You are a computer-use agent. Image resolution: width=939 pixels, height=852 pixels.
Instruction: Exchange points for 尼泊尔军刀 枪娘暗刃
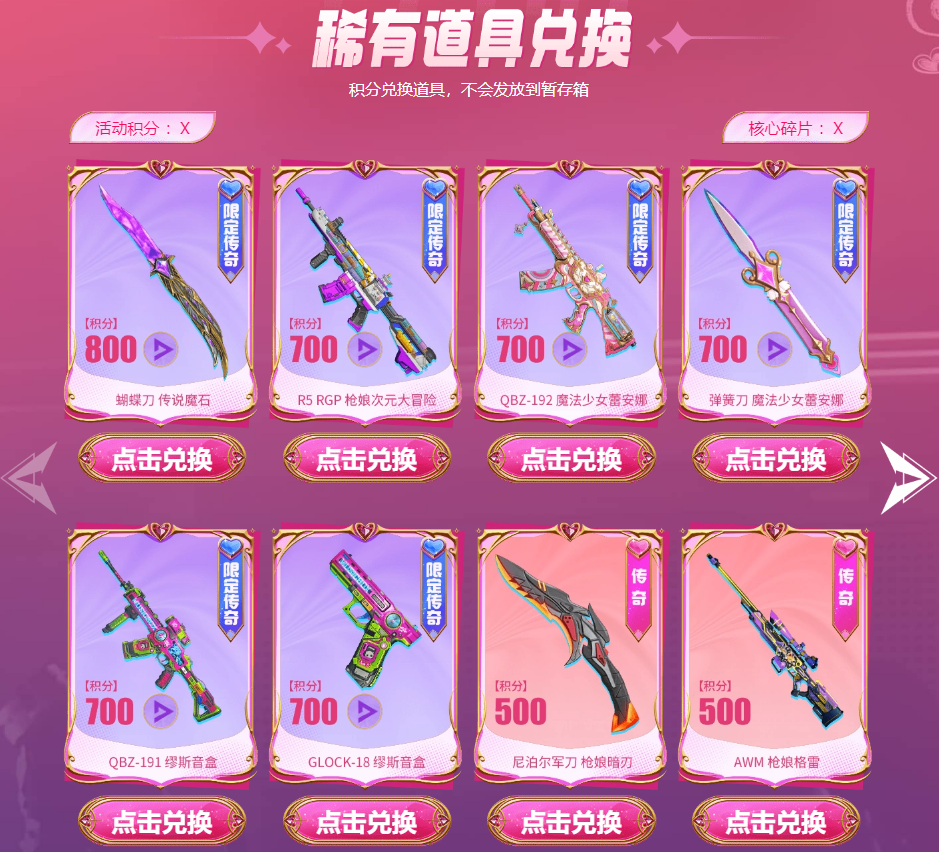click(x=571, y=822)
